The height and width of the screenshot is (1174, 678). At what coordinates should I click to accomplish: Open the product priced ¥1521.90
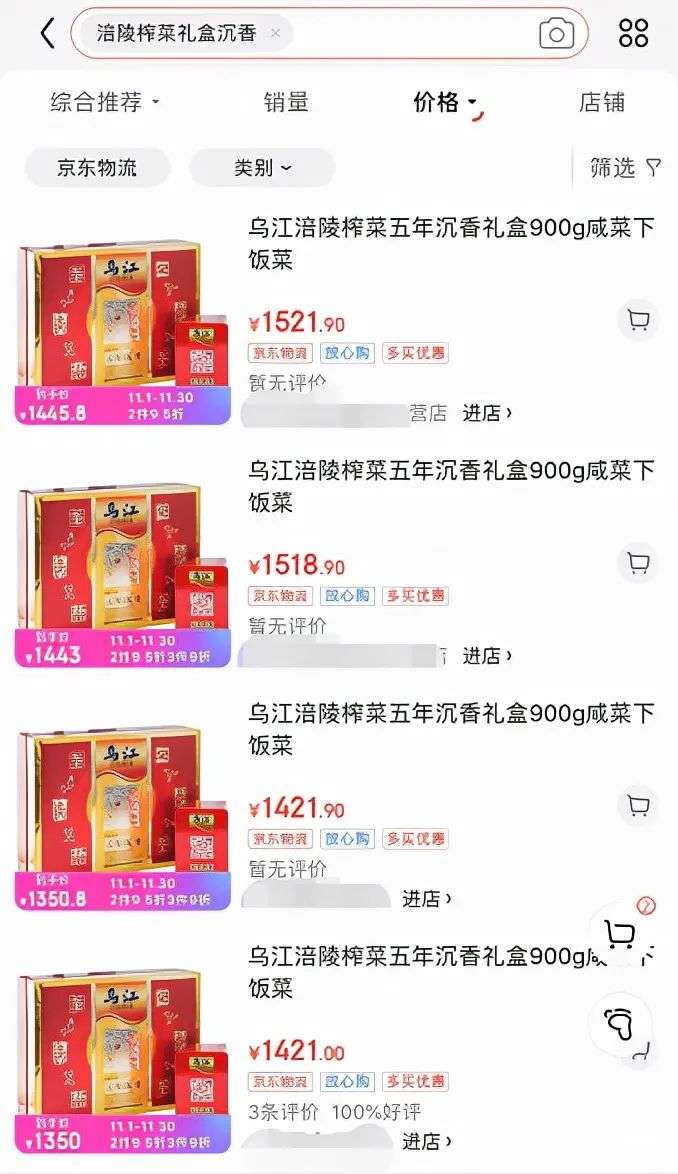tap(450, 243)
